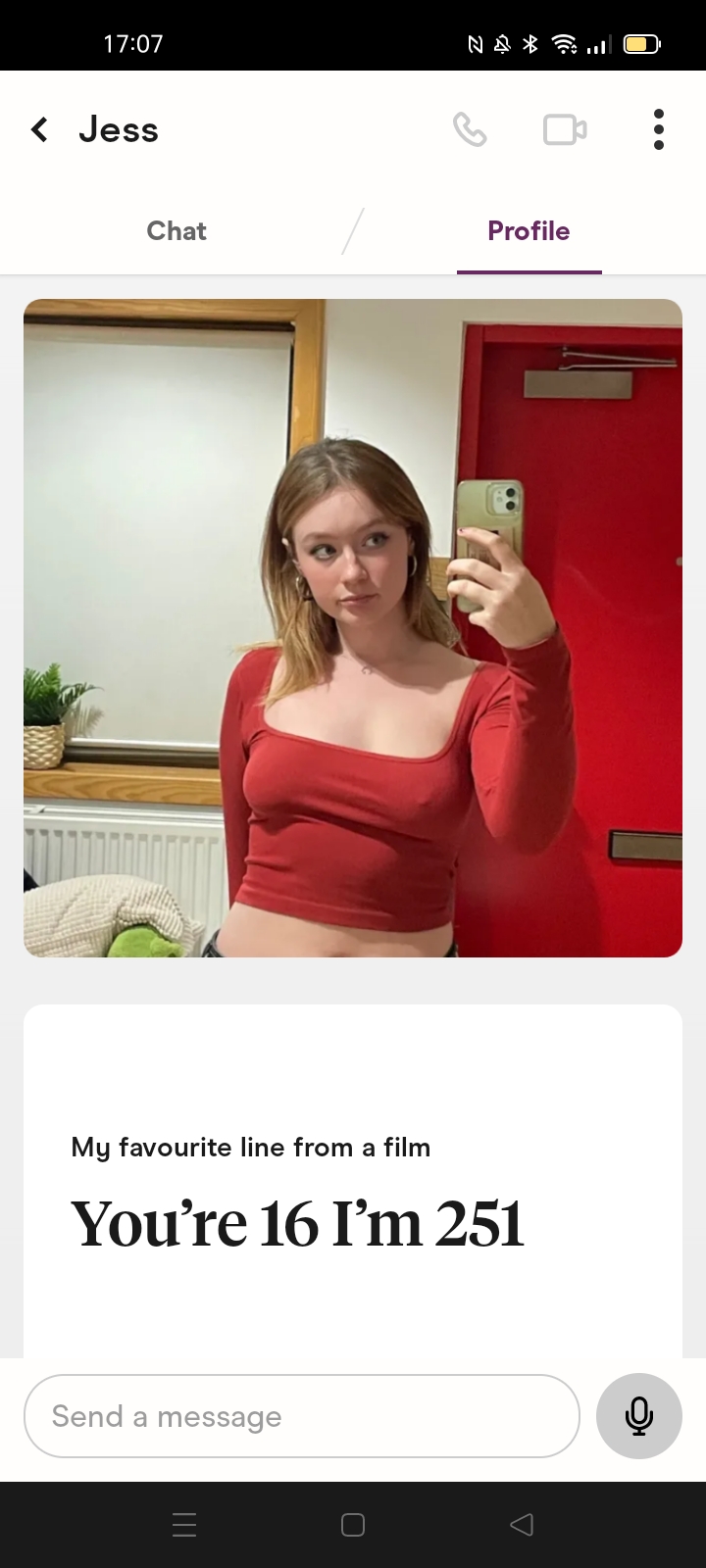
Task: Switch to the Chat tab
Action: coord(176,231)
